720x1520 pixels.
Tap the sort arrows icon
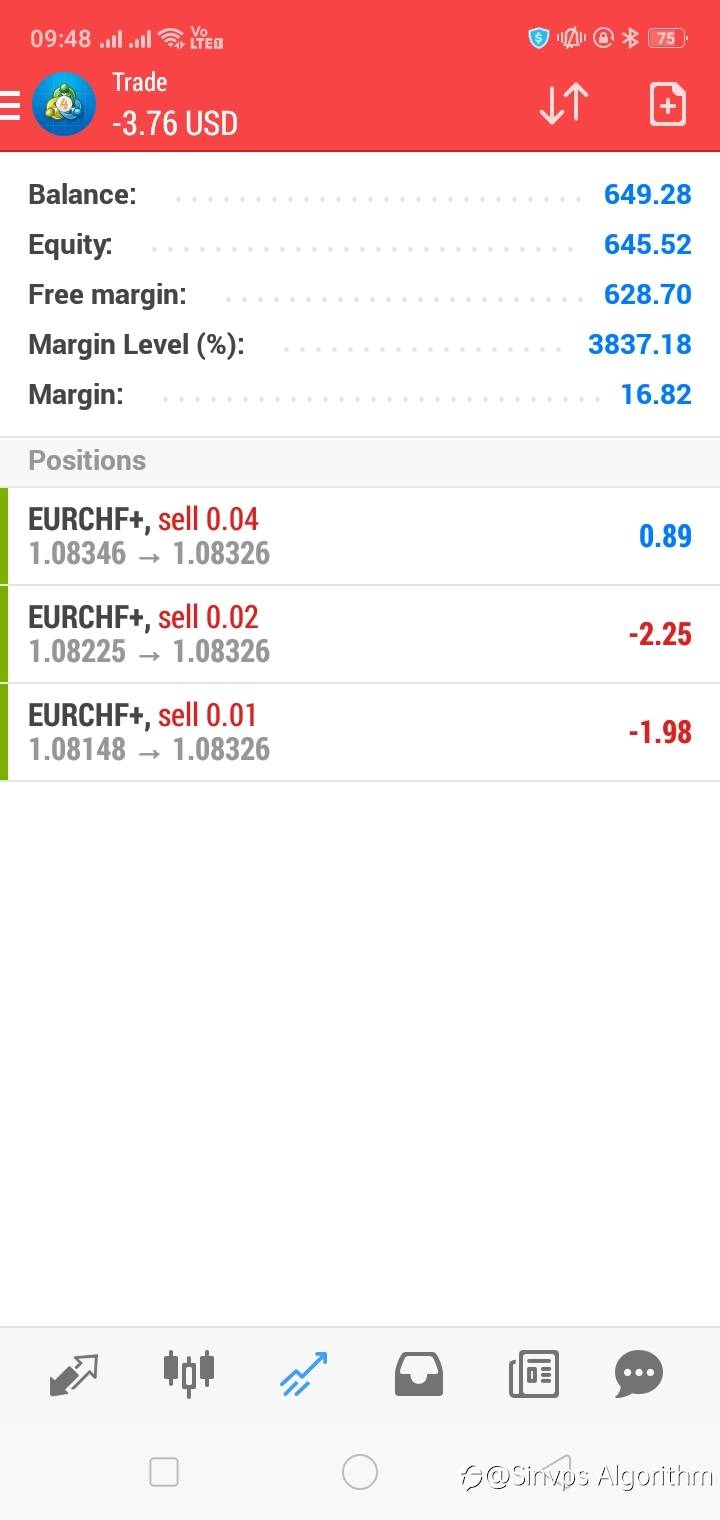[564, 104]
